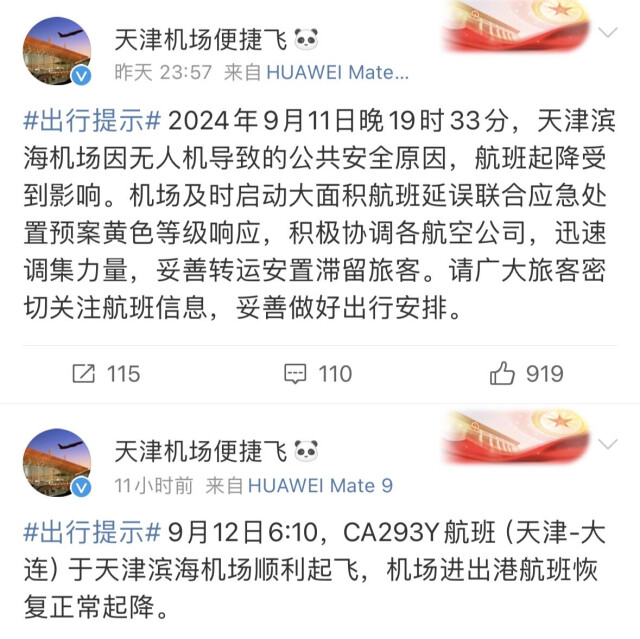Open the 天津机场便捷飞 avatar on the 11小时前 post
The image size is (640, 639).
pos(58,464)
